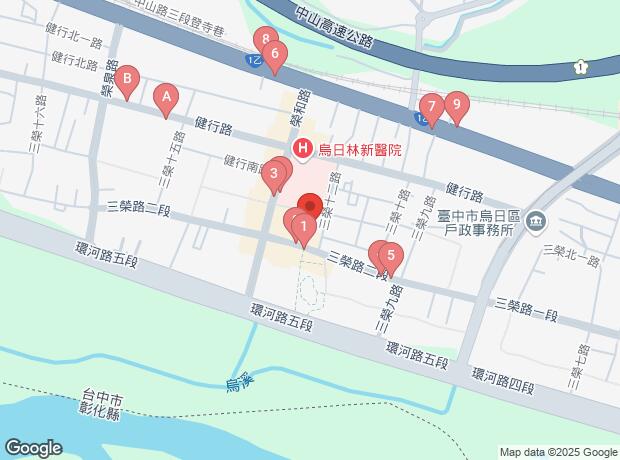The image size is (620, 460).
Task: Tap the 臺中市烏日區戶政事務所 place icon
Action: click(536, 219)
